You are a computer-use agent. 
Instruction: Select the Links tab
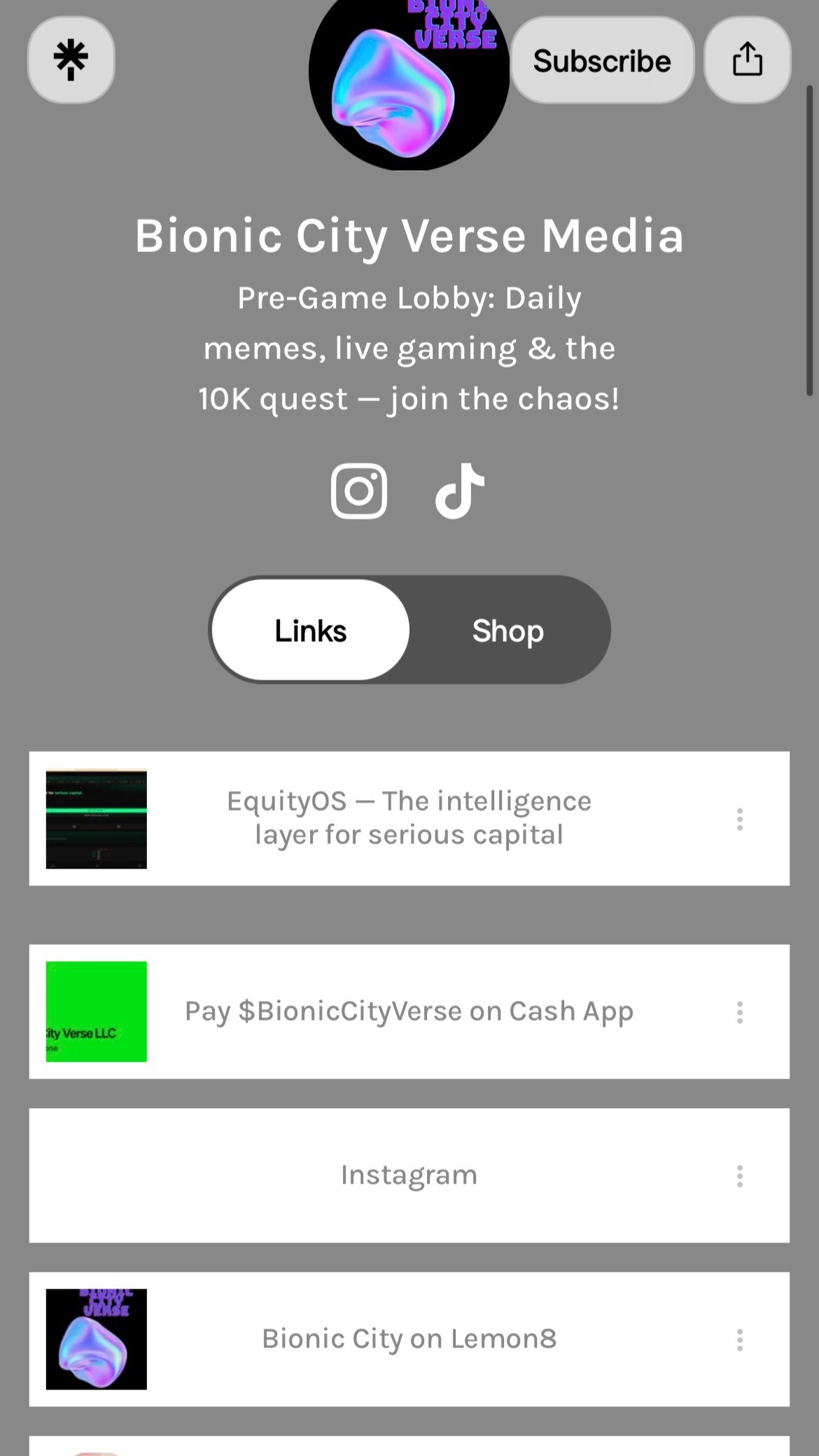coord(310,630)
